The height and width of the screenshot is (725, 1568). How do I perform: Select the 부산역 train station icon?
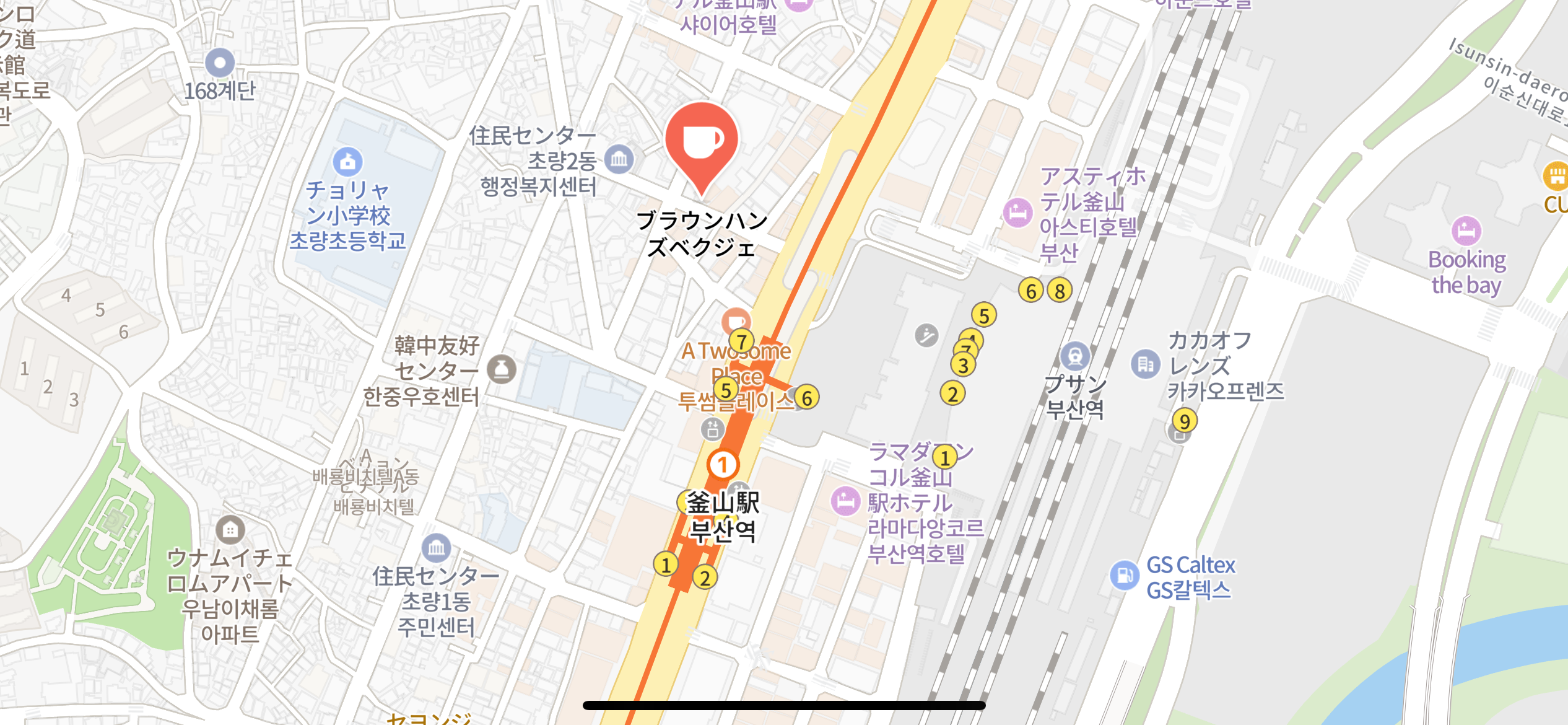(1074, 356)
